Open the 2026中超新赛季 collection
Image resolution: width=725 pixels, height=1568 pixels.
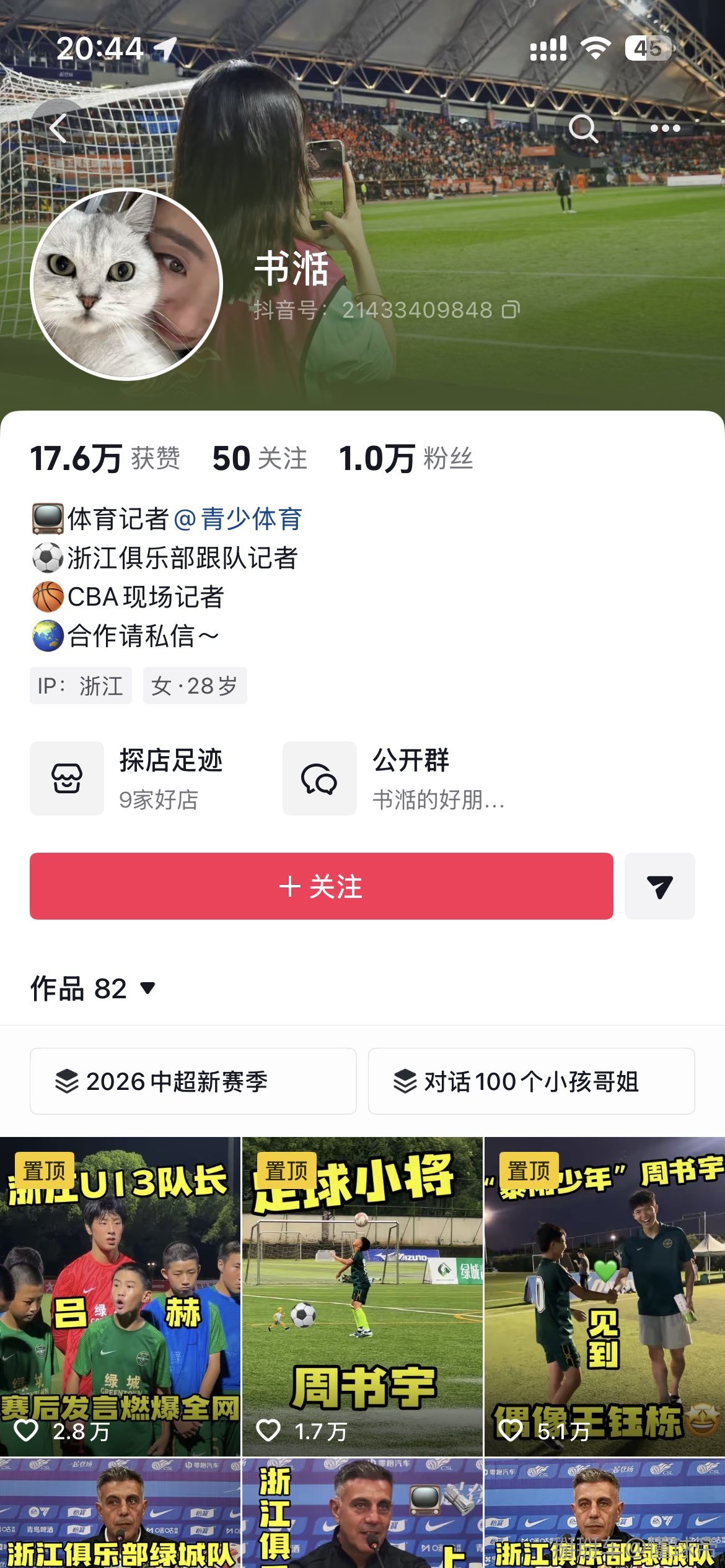pos(193,1081)
